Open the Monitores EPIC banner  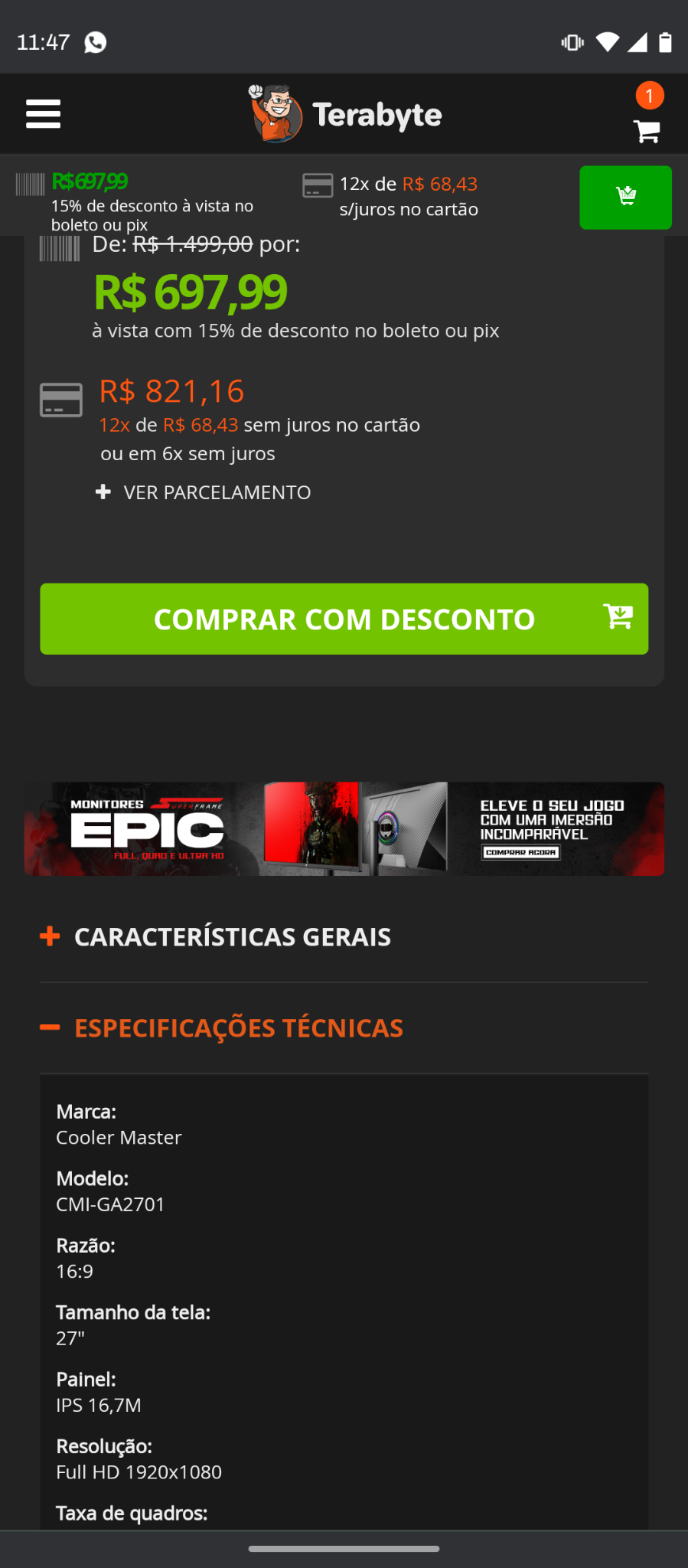[344, 828]
